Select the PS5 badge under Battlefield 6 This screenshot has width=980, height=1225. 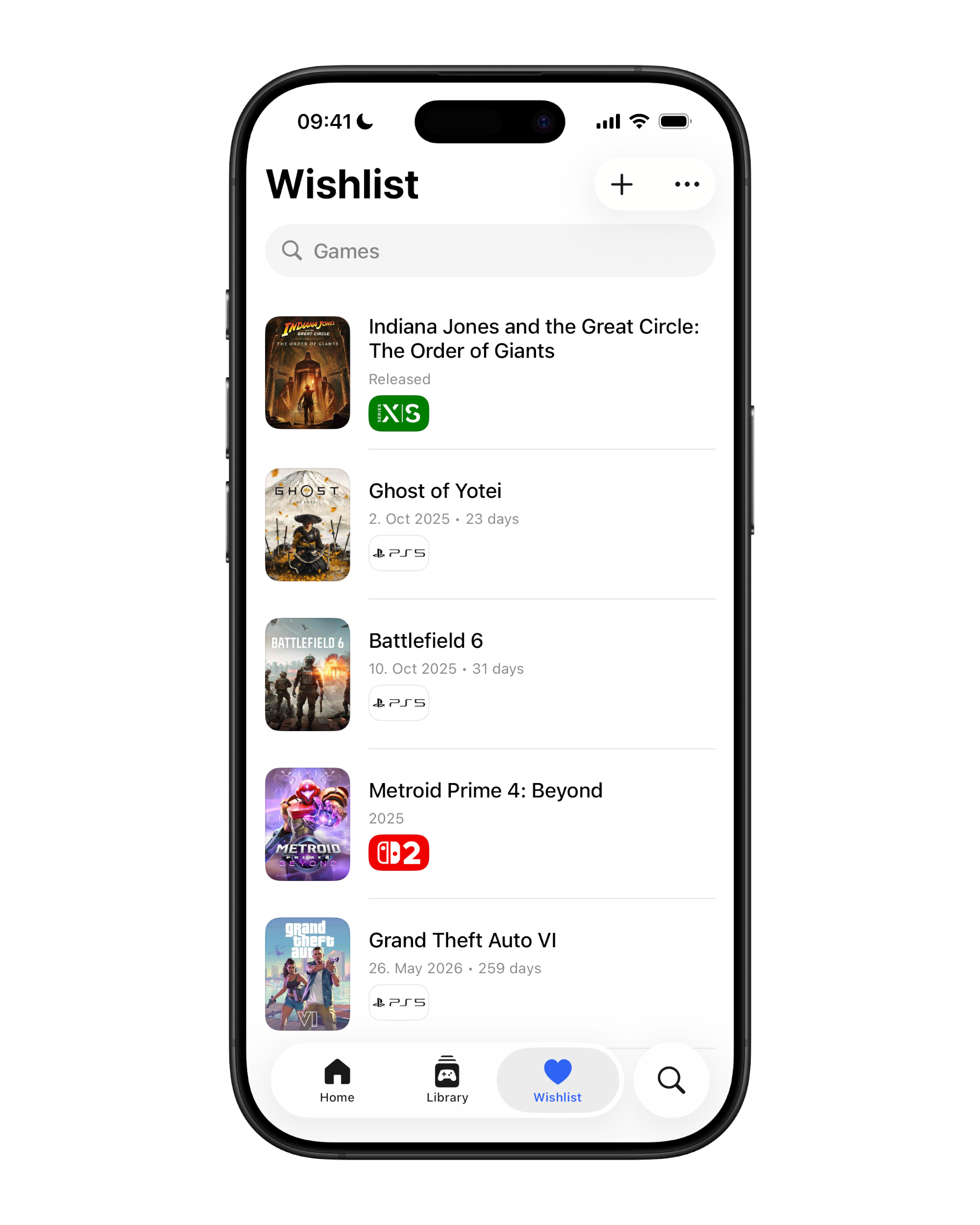398,703
